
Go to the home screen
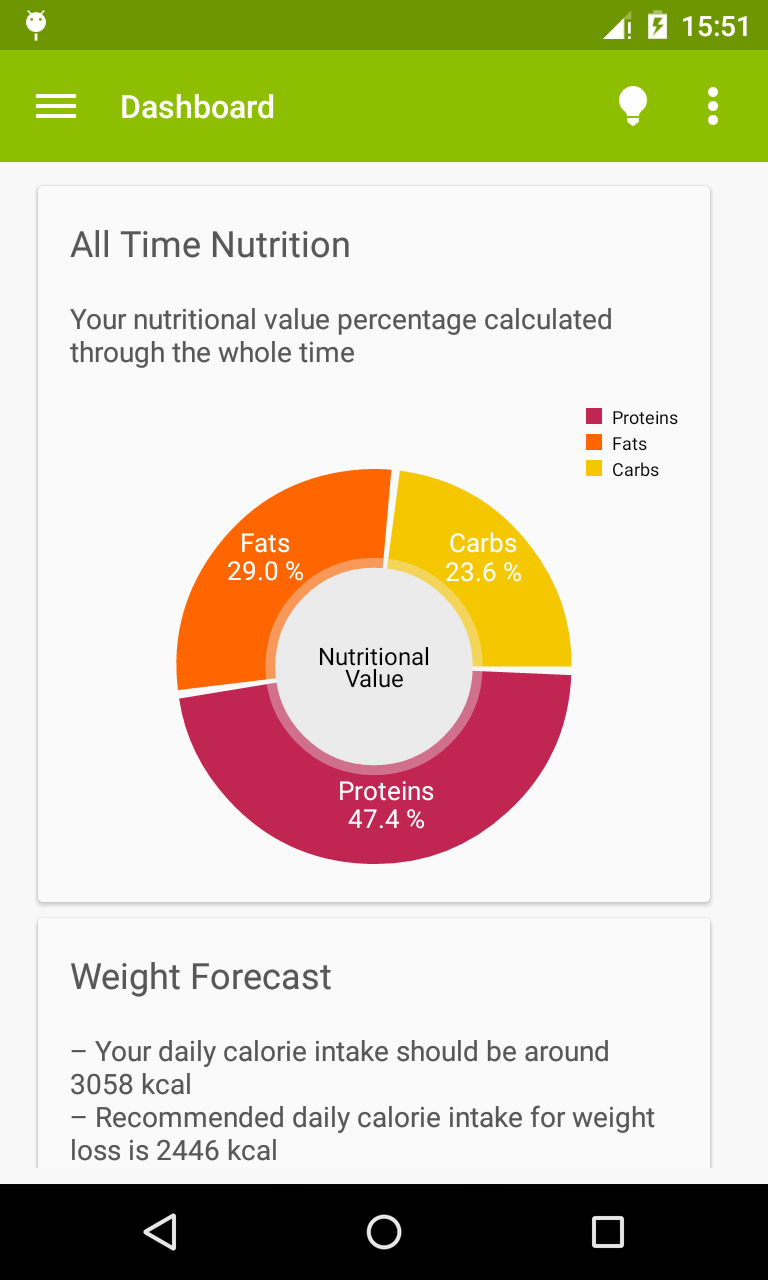click(x=384, y=1232)
